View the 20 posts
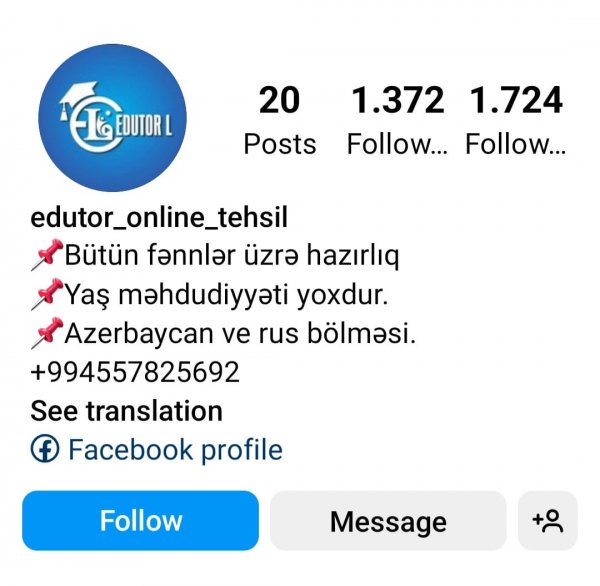Screen dimensions: 600x586 279,120
